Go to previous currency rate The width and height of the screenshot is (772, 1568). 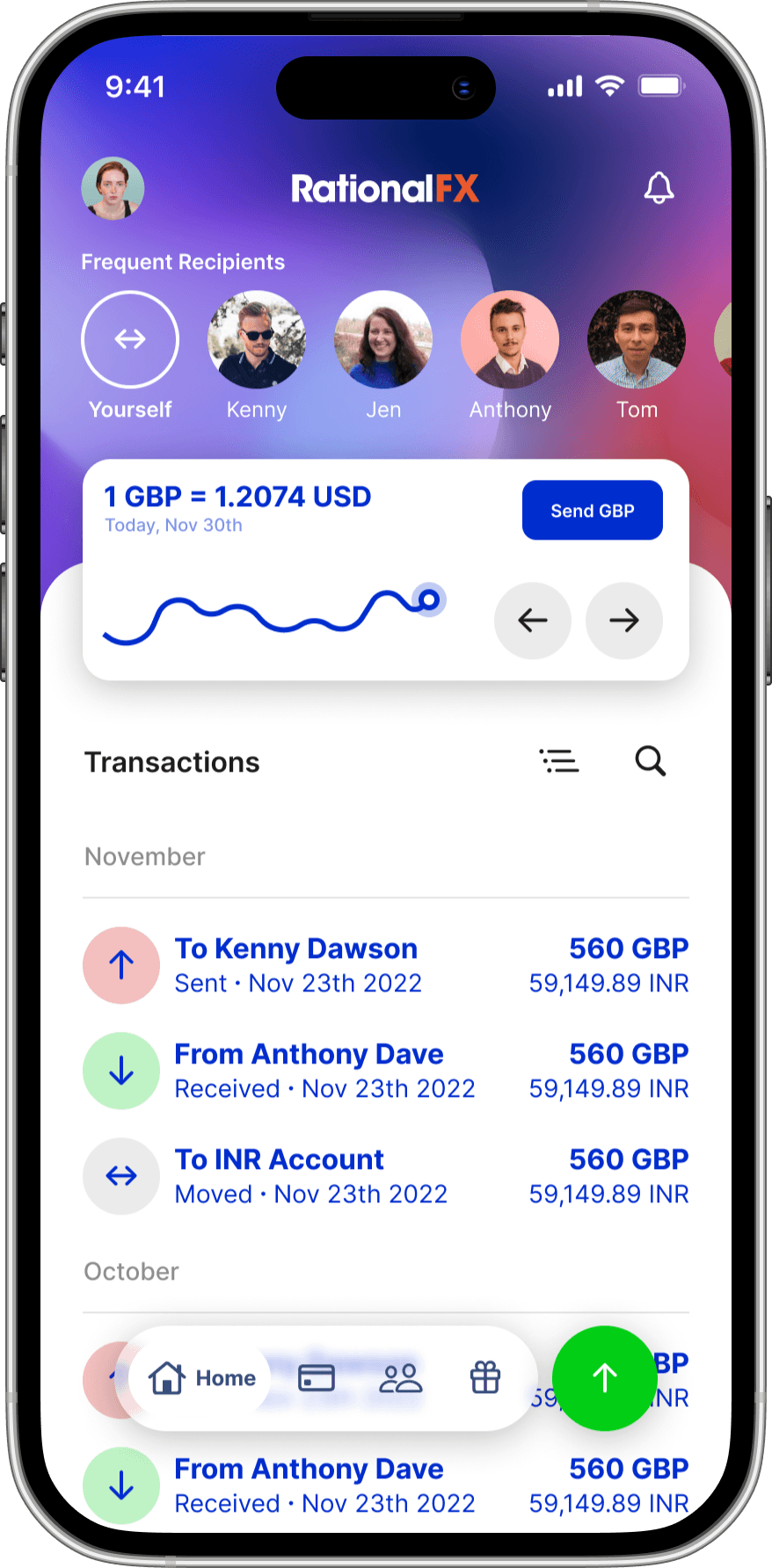(533, 621)
